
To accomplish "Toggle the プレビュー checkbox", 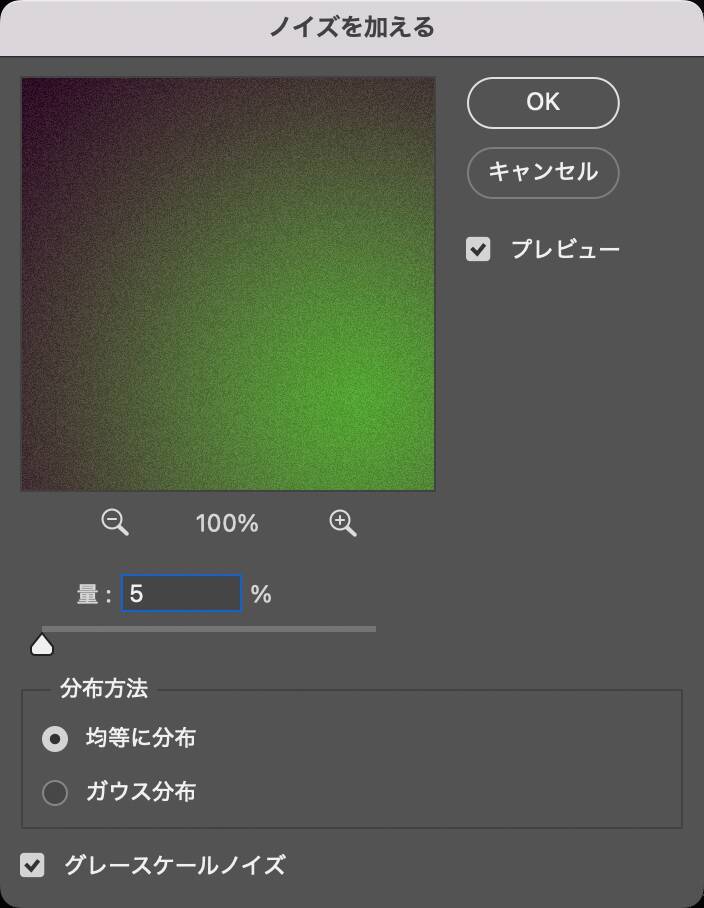I will [479, 249].
